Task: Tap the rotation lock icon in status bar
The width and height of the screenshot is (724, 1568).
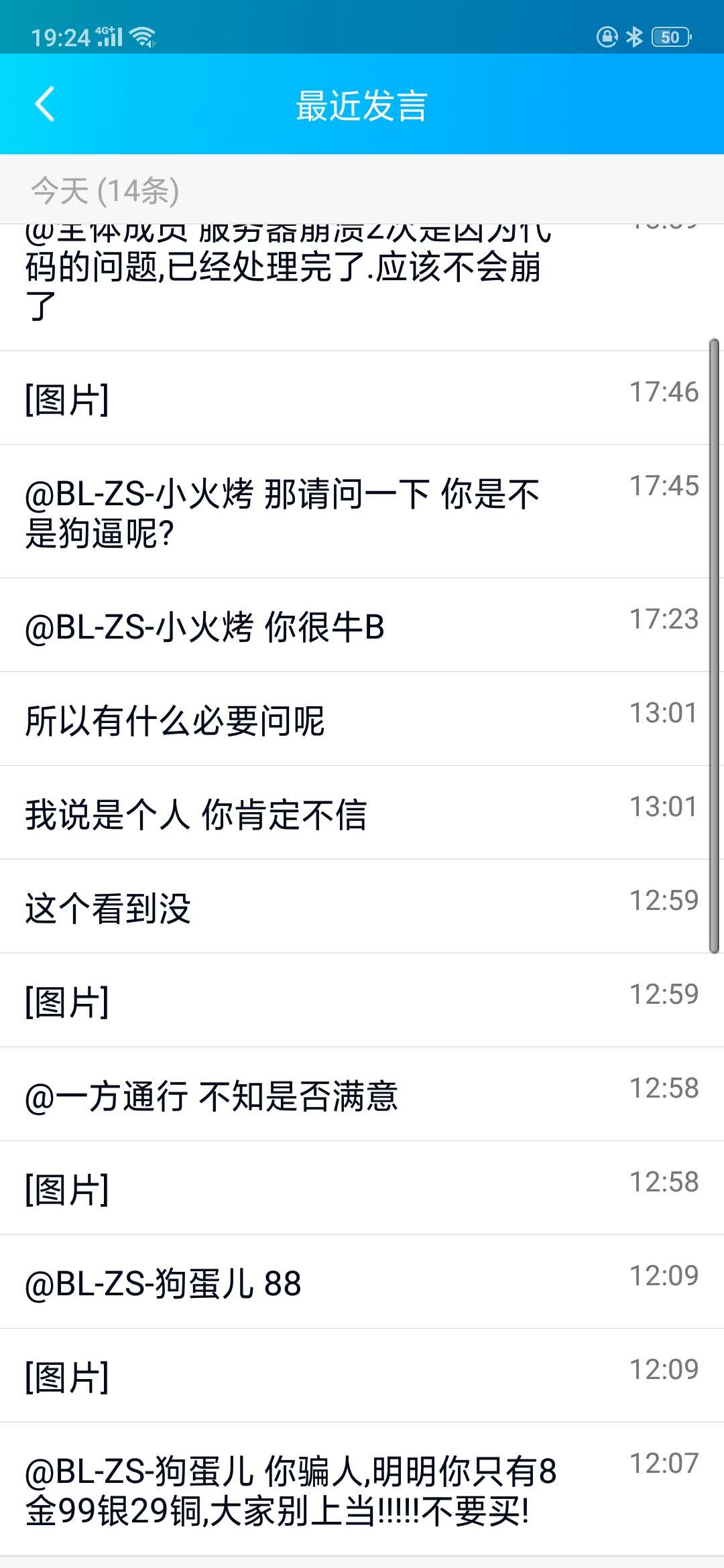Action: tap(605, 38)
